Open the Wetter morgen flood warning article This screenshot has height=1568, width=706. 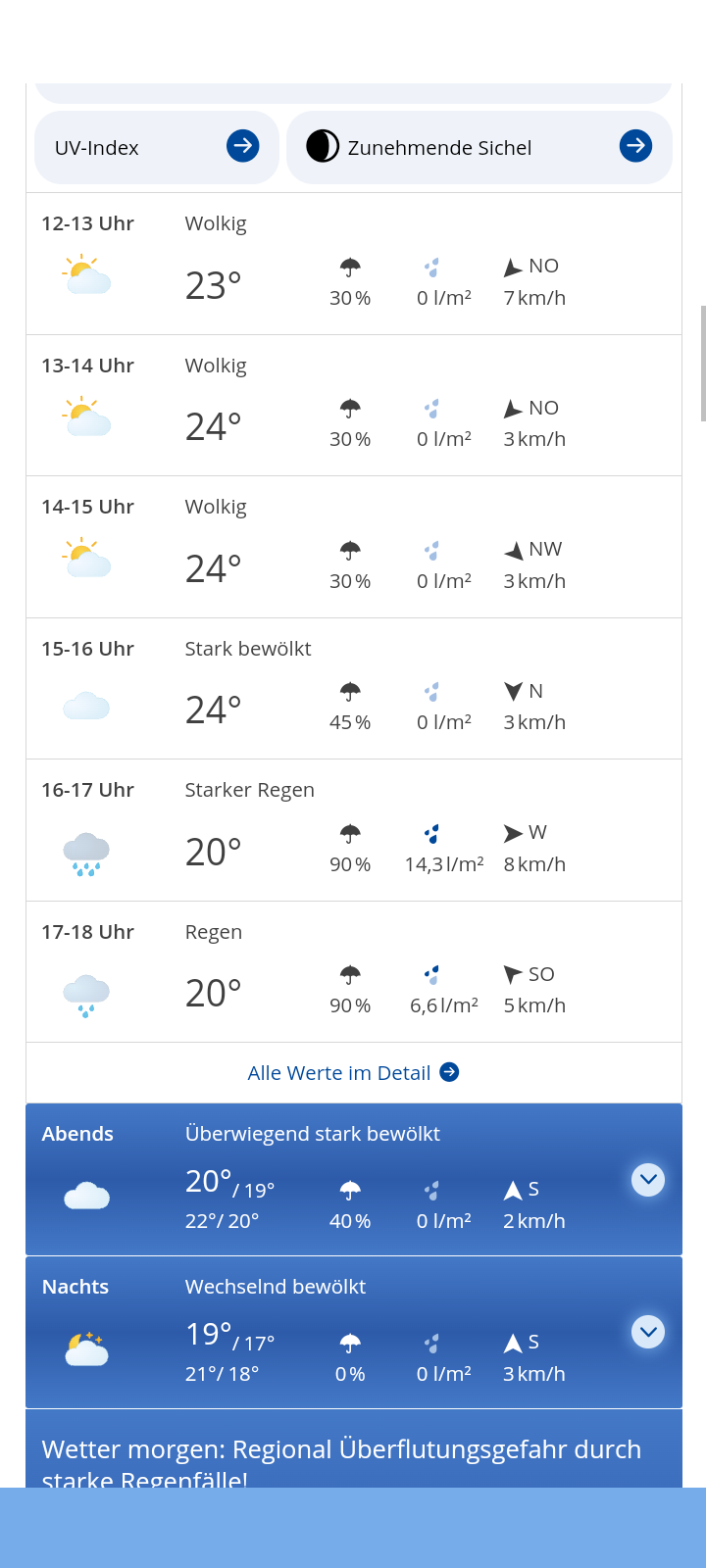(341, 1462)
